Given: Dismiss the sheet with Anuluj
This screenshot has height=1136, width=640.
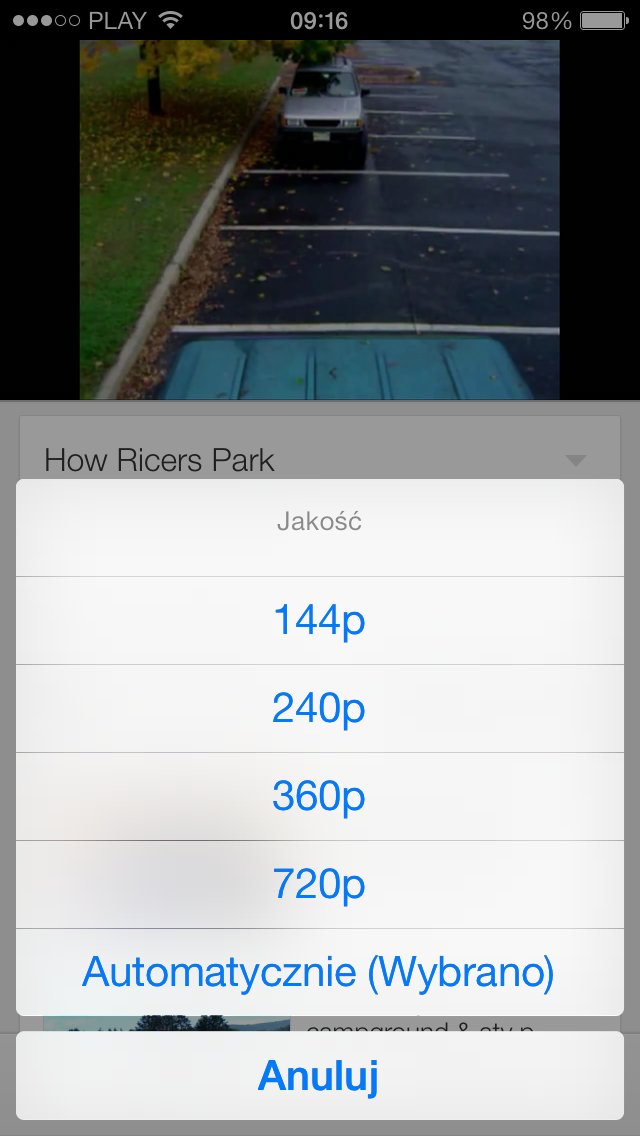Looking at the screenshot, I should coord(320,1076).
